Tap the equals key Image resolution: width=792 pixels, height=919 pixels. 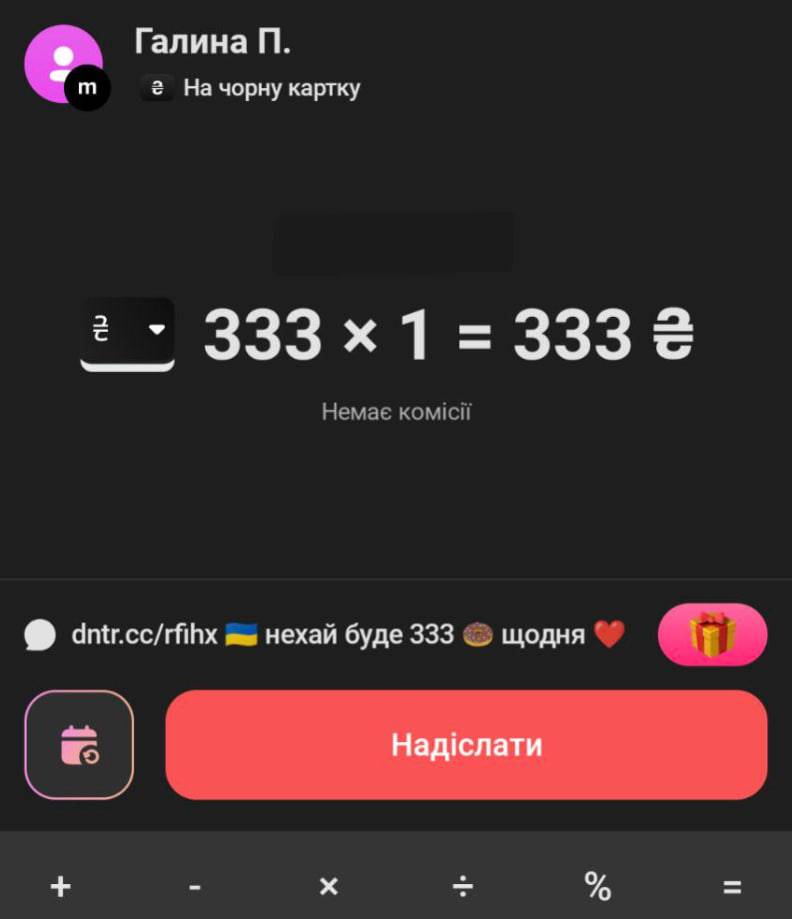[x=732, y=886]
